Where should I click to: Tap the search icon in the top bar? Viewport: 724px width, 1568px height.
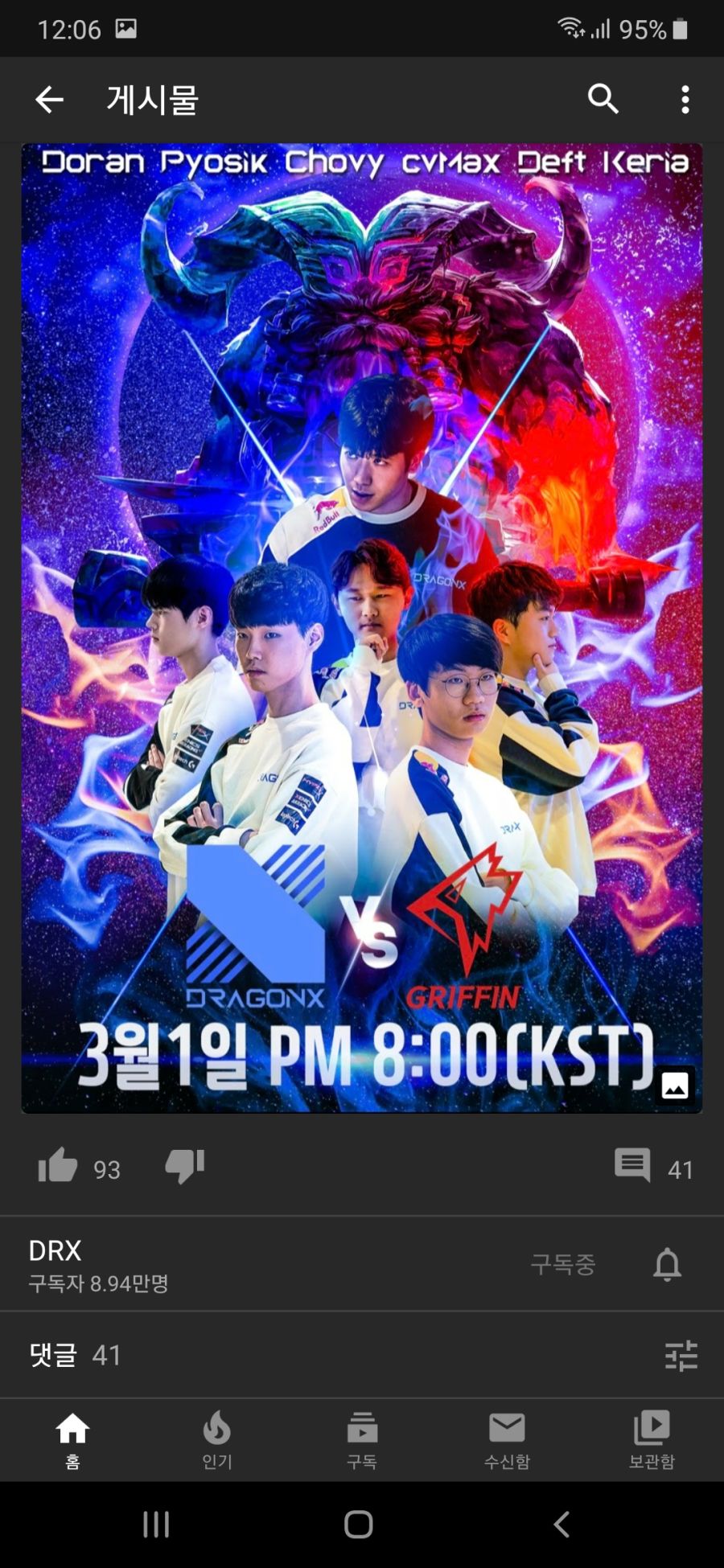pos(603,99)
